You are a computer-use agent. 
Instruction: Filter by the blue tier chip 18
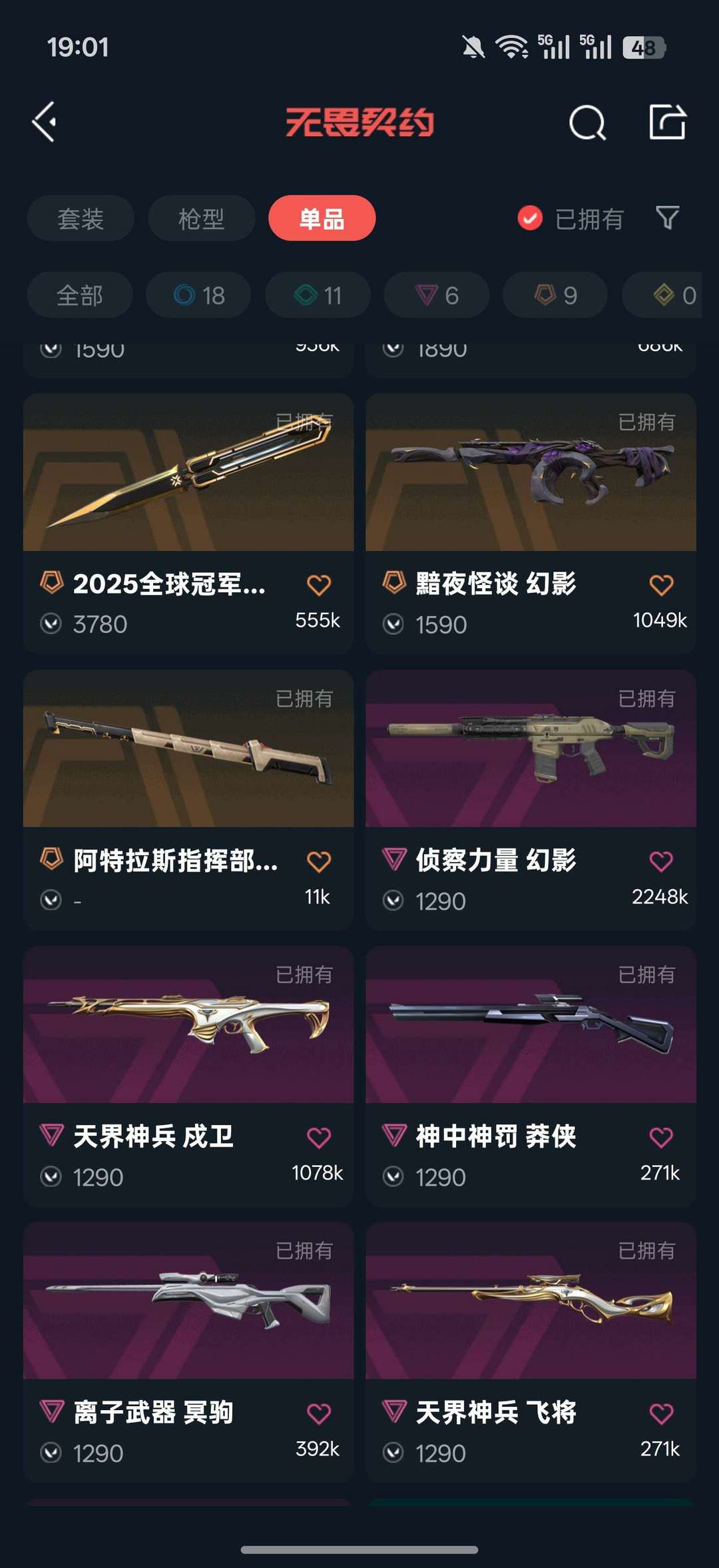pos(199,295)
